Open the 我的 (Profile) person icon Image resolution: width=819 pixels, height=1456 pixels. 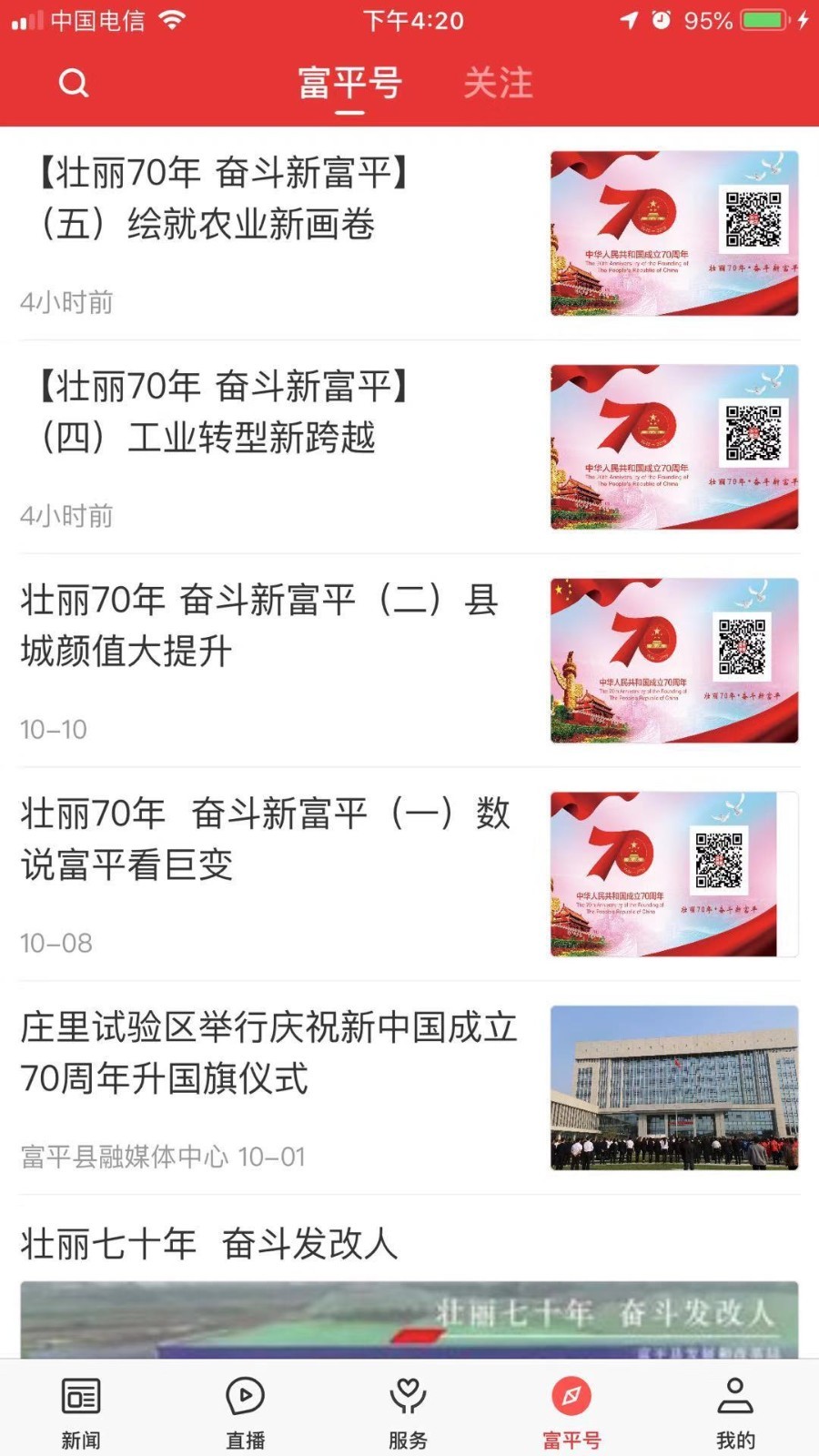(x=735, y=1395)
